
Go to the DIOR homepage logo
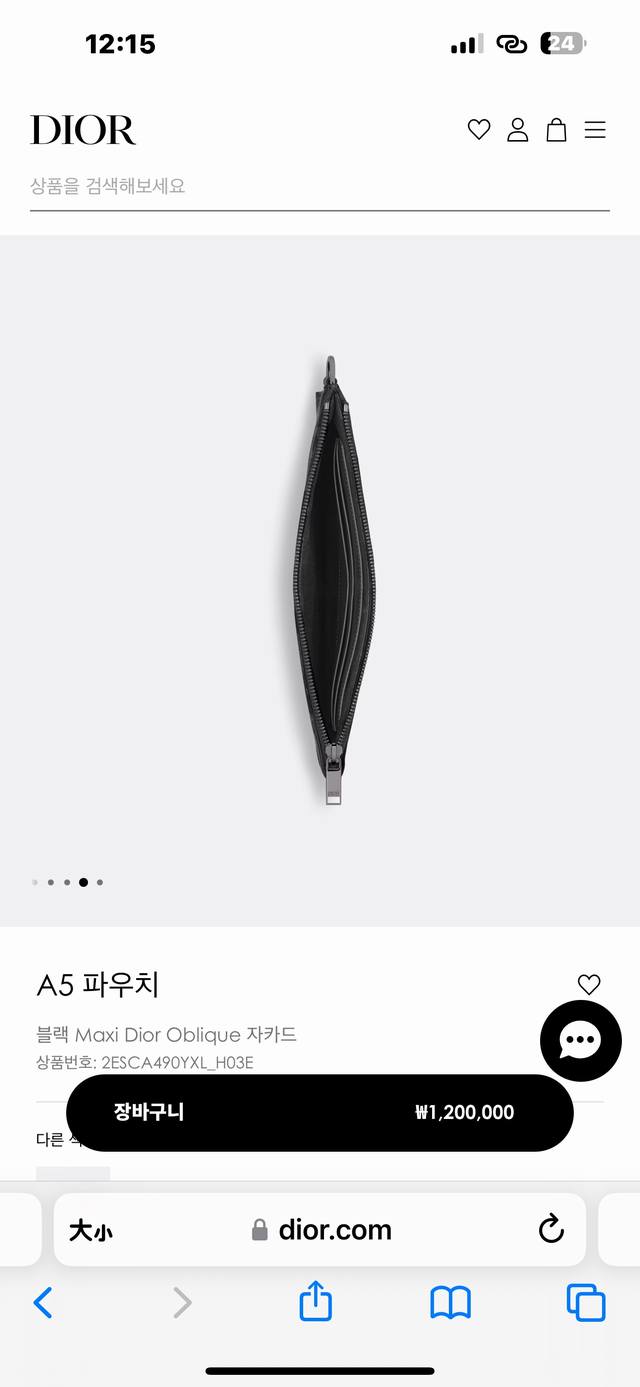(83, 130)
